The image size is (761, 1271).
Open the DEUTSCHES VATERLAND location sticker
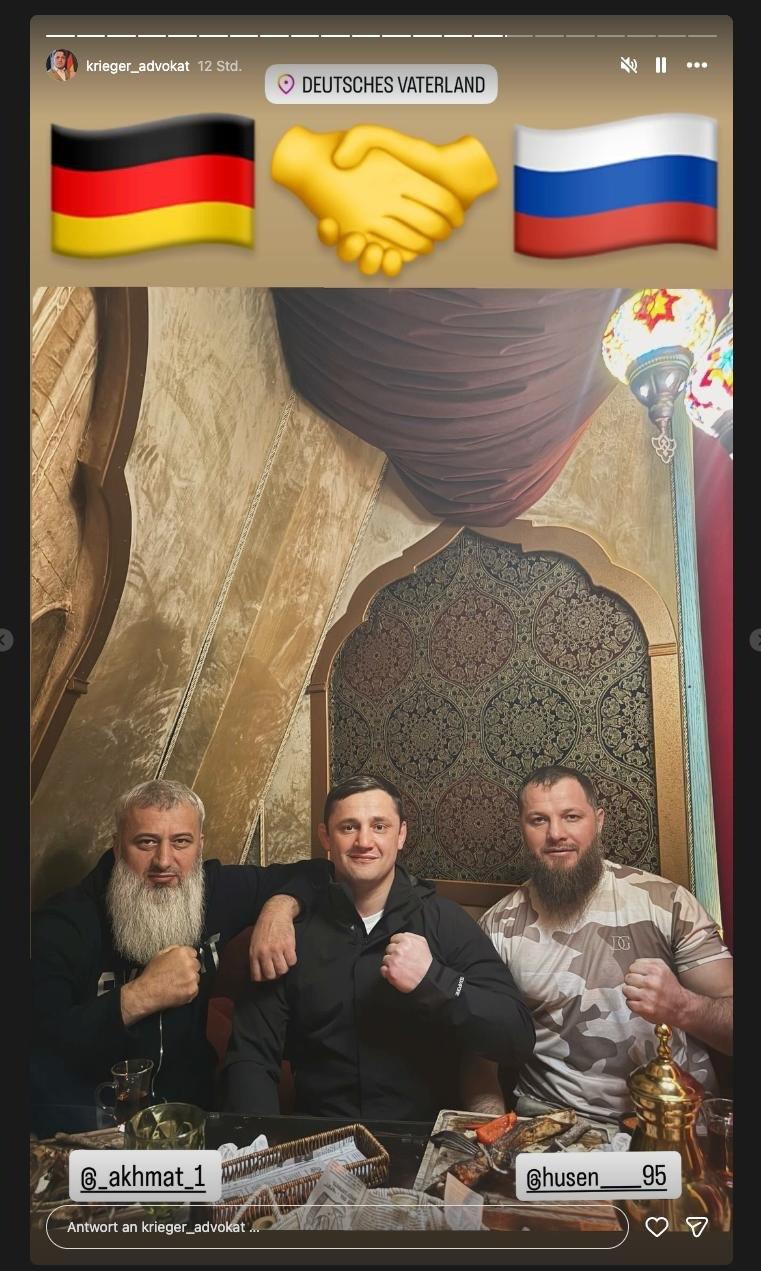(381, 85)
